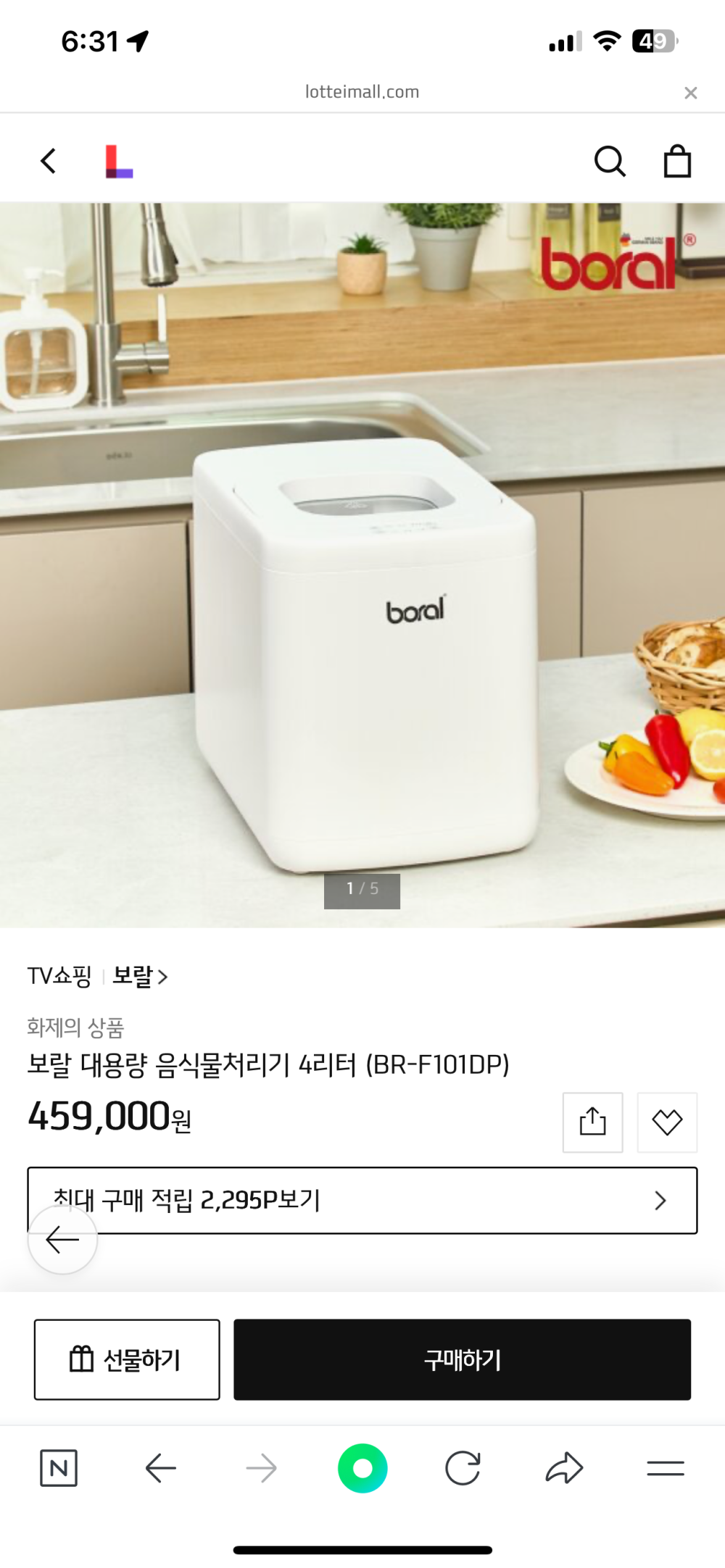
Task: Tap 구매하기 to buy now
Action: 462,1359
